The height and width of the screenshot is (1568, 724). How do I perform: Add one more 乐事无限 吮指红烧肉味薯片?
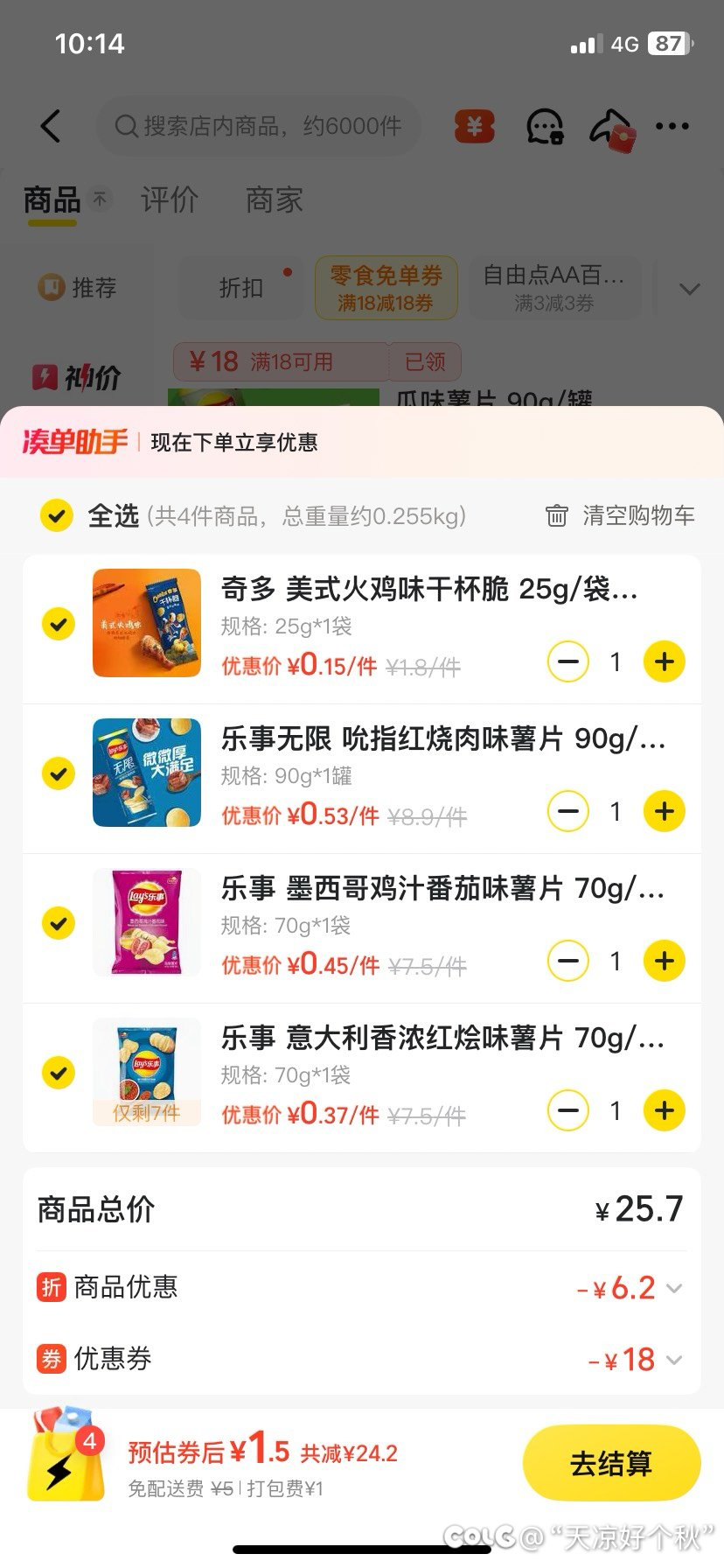665,811
